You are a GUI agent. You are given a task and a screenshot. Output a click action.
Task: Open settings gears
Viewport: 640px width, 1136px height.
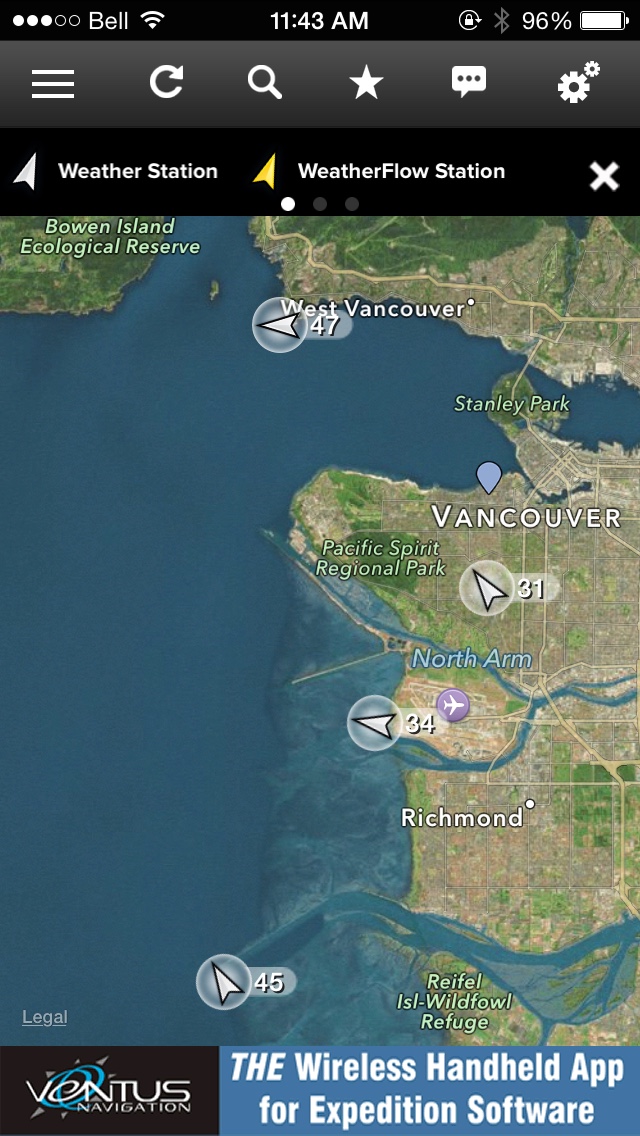click(577, 84)
